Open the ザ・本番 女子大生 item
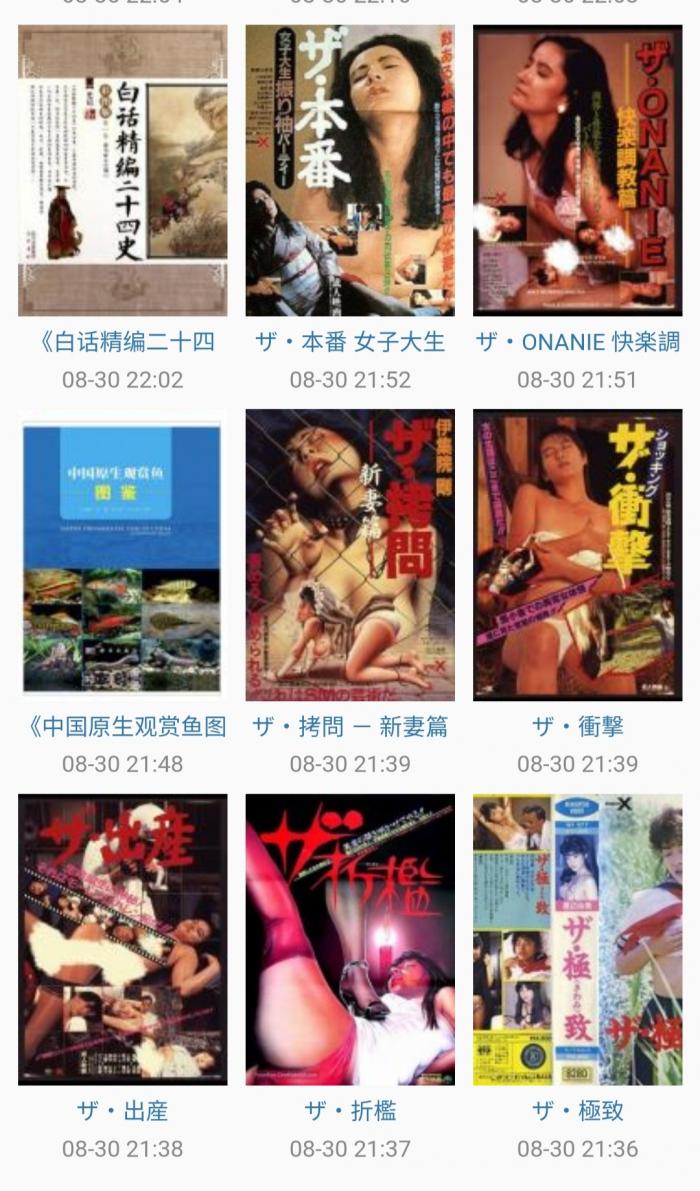The width and height of the screenshot is (700, 1191). pyautogui.click(x=350, y=171)
